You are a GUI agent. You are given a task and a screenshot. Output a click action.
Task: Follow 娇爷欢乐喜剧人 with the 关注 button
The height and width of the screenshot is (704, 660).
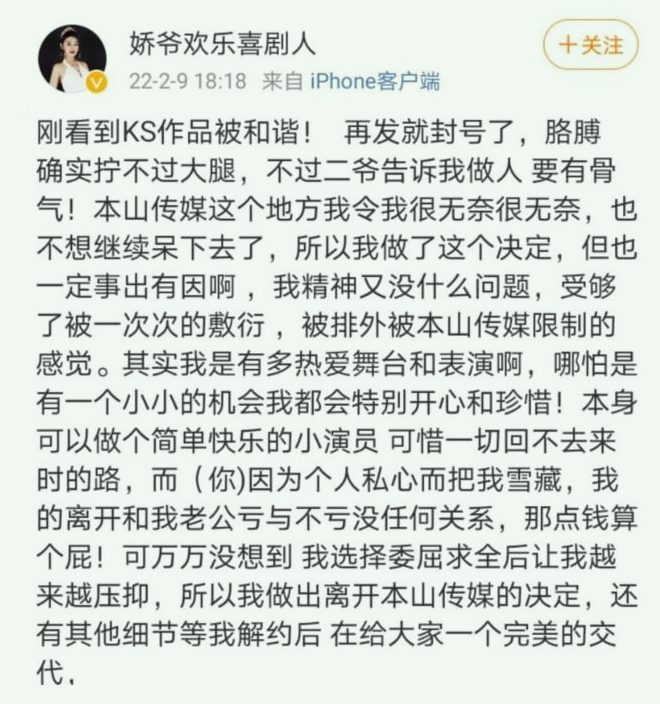590,45
